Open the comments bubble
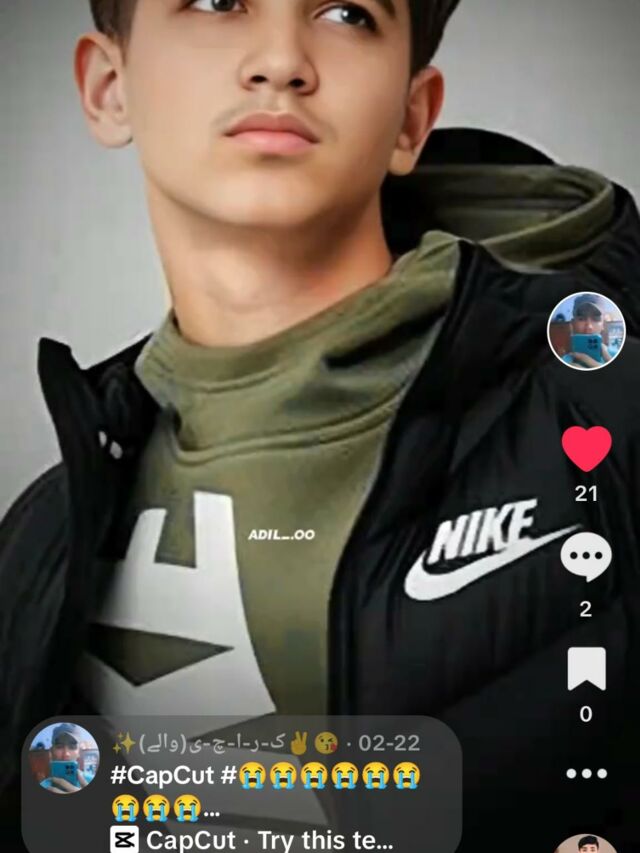This screenshot has height=853, width=640. coord(586,557)
